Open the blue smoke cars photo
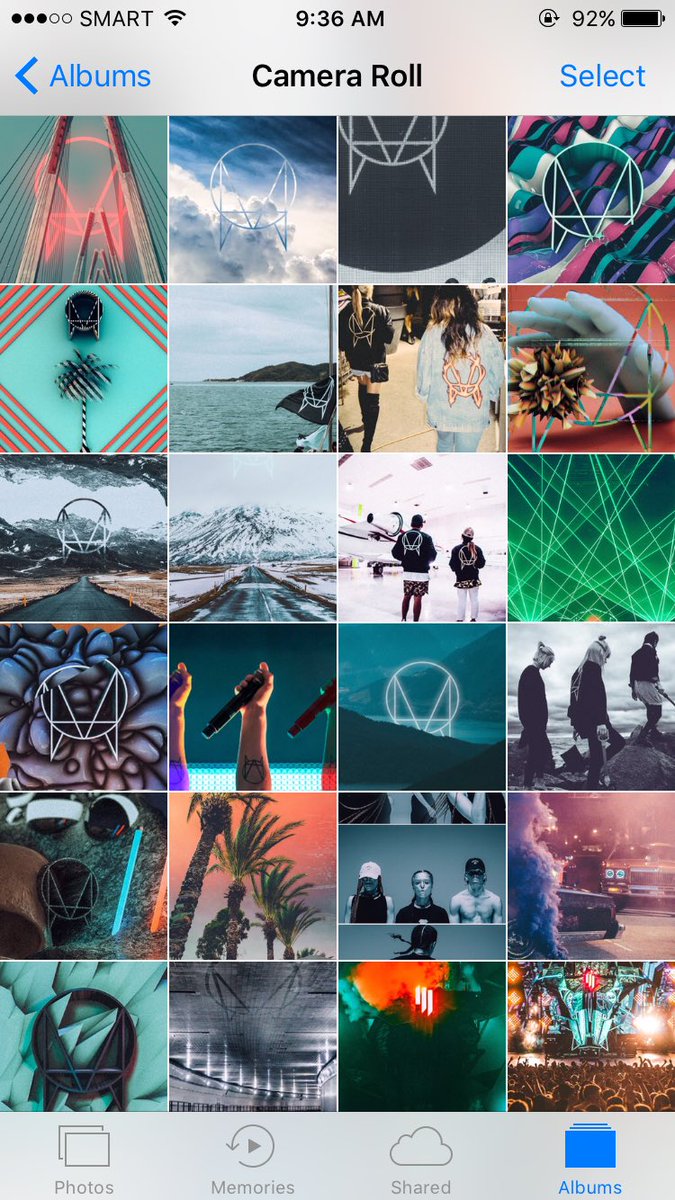This screenshot has width=675, height=1200. [x=591, y=876]
